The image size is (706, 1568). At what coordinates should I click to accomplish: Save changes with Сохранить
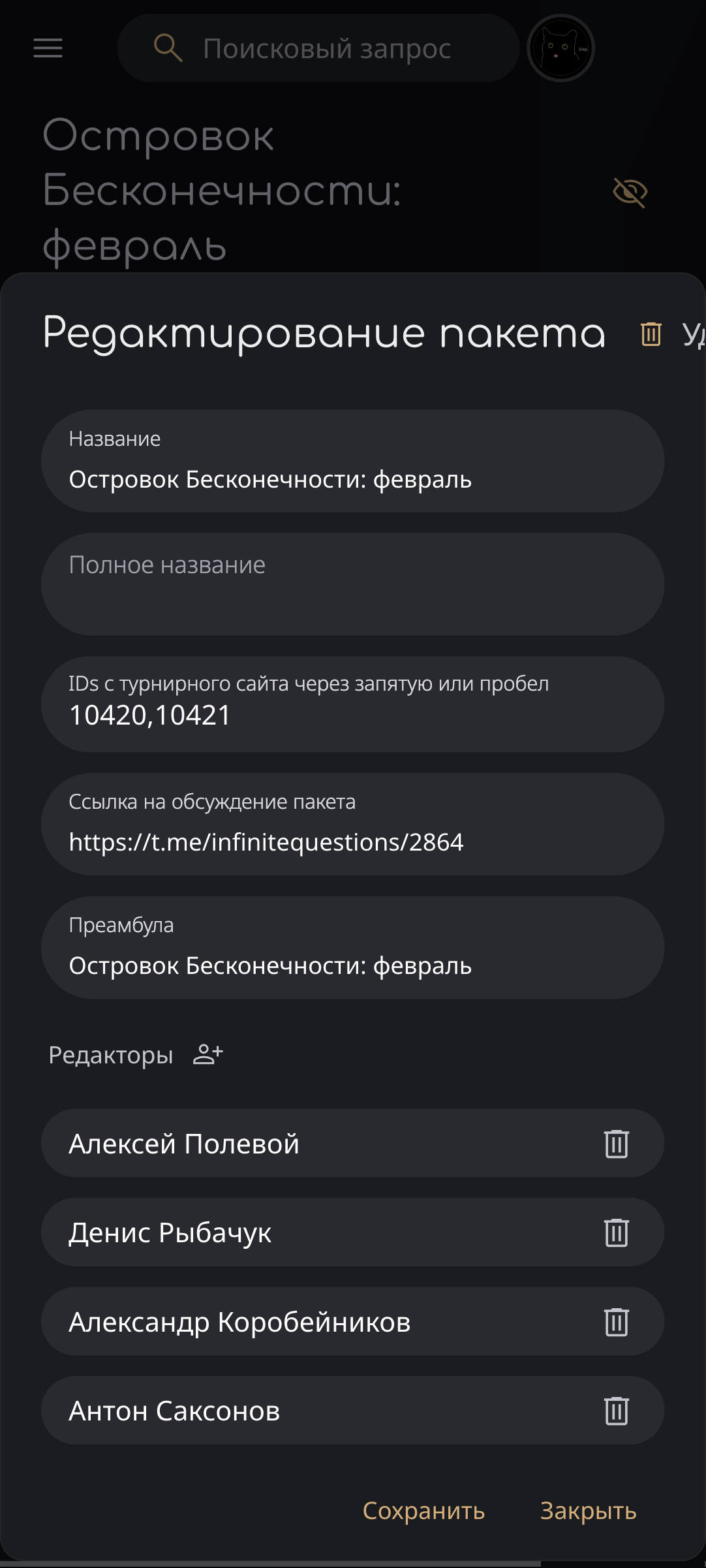point(423,1511)
